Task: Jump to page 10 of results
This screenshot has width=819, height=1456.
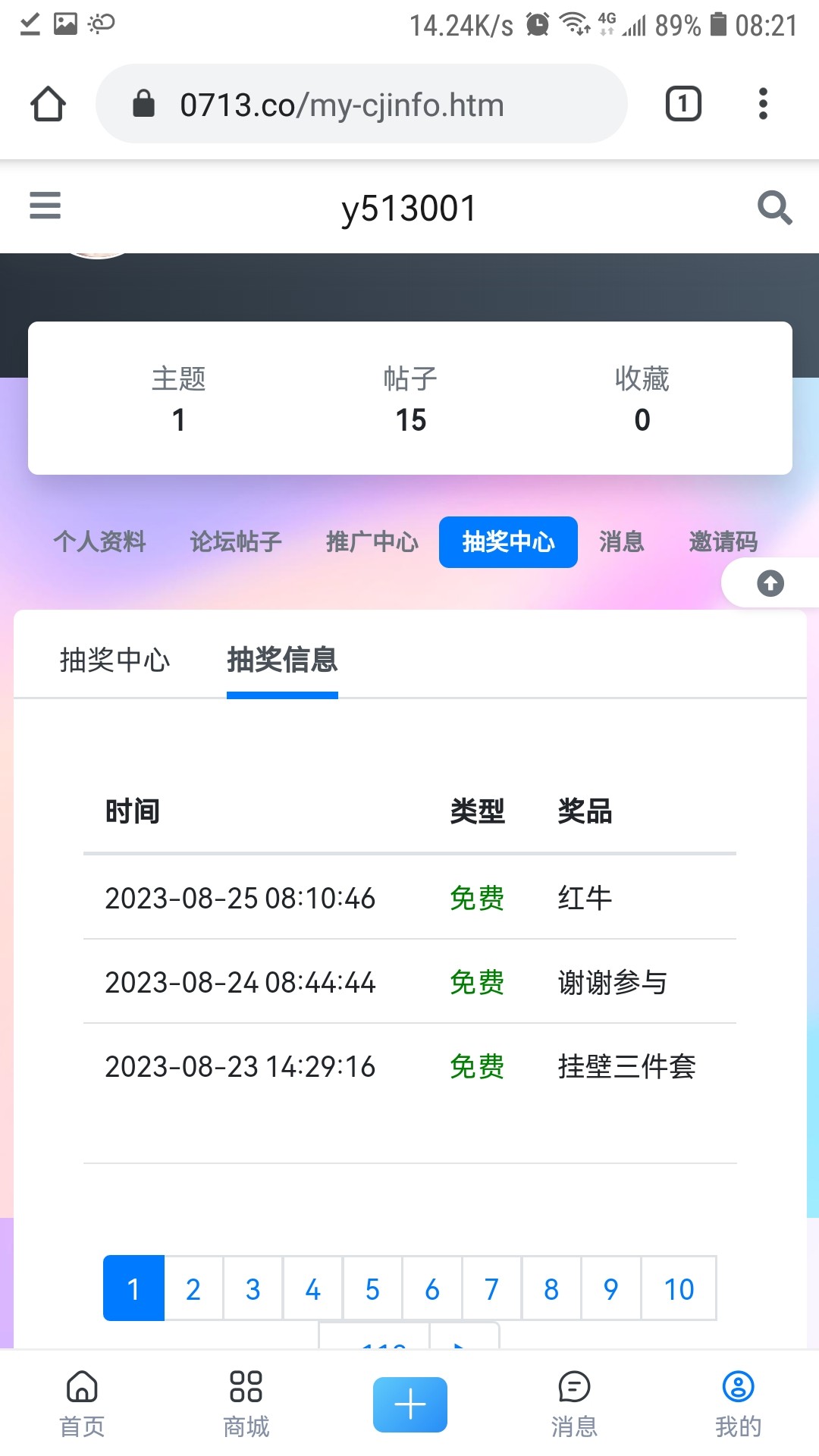Action: (x=679, y=1288)
